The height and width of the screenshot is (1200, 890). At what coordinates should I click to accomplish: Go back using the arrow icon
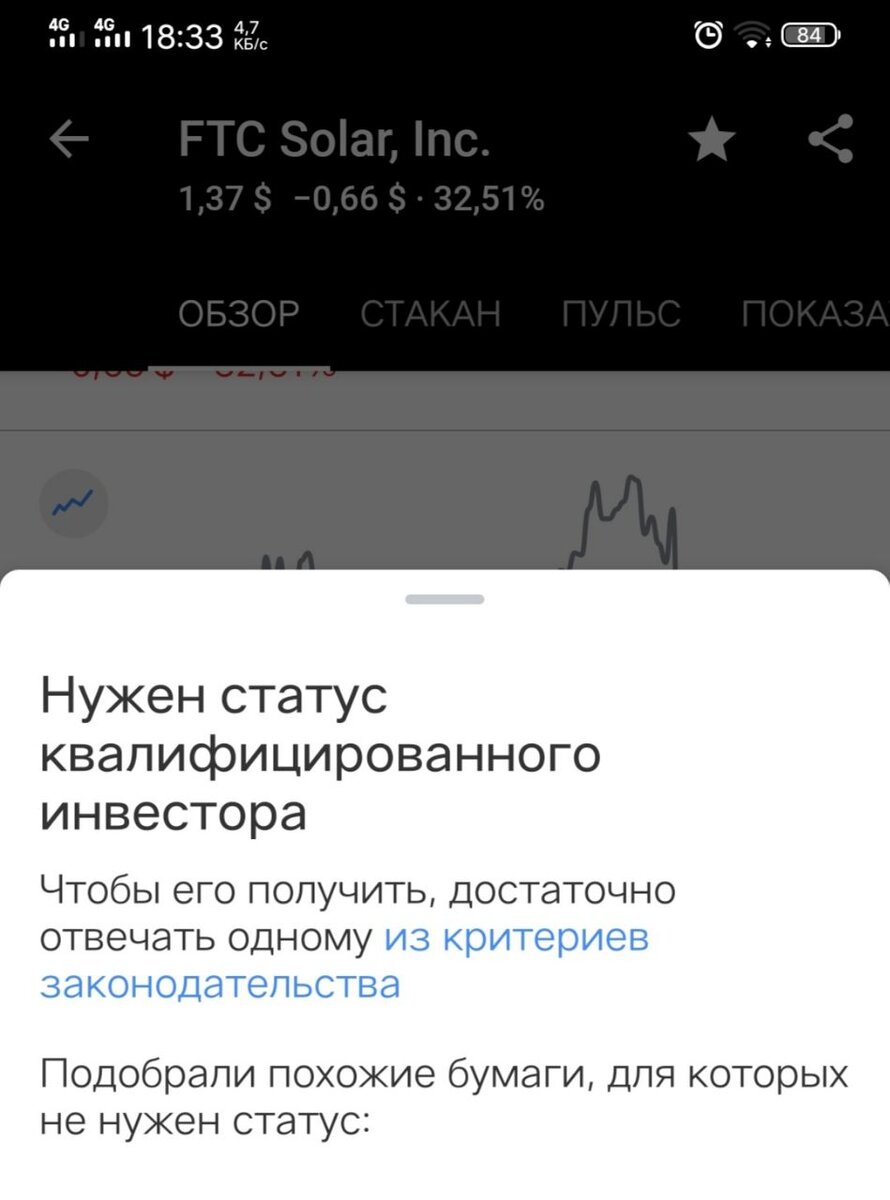click(69, 144)
